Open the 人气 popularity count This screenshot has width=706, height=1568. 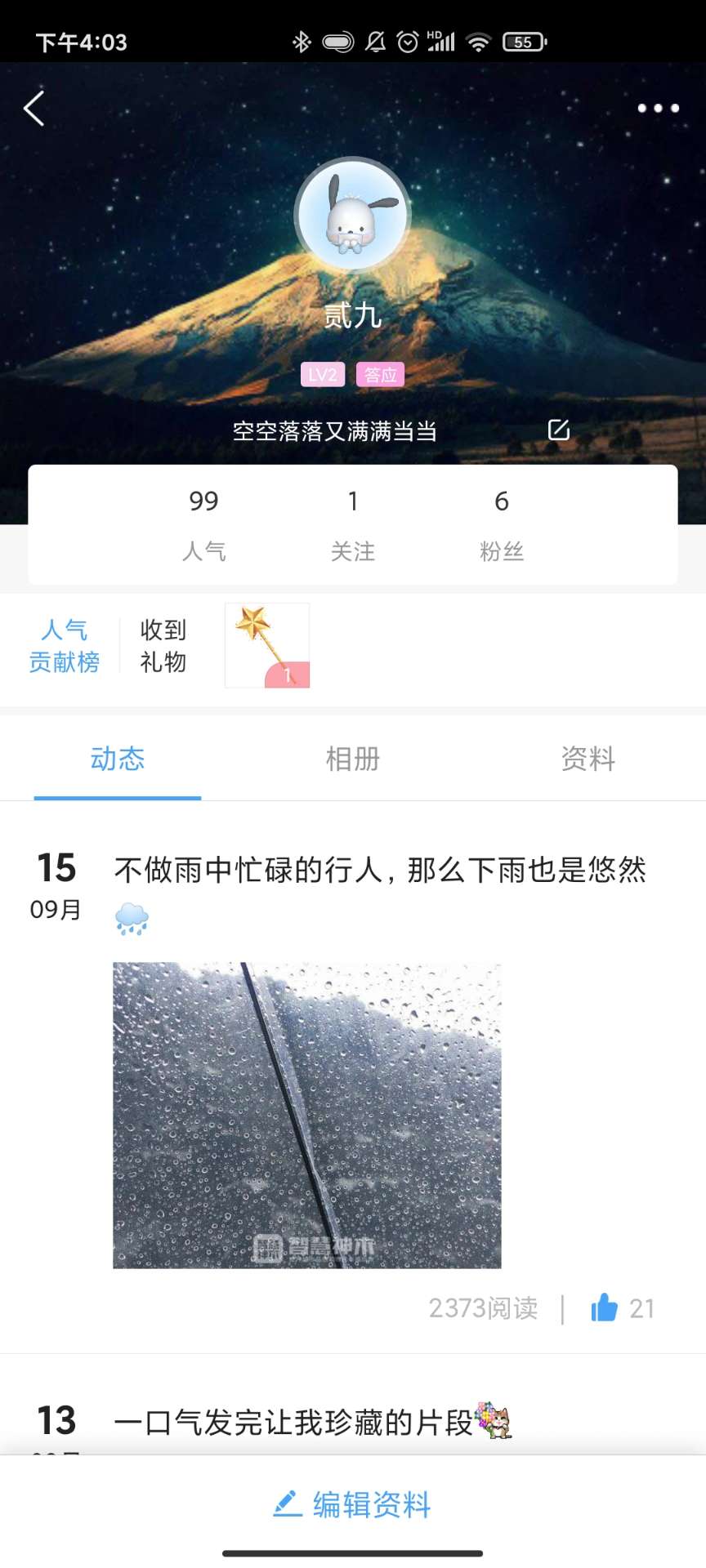tap(203, 525)
